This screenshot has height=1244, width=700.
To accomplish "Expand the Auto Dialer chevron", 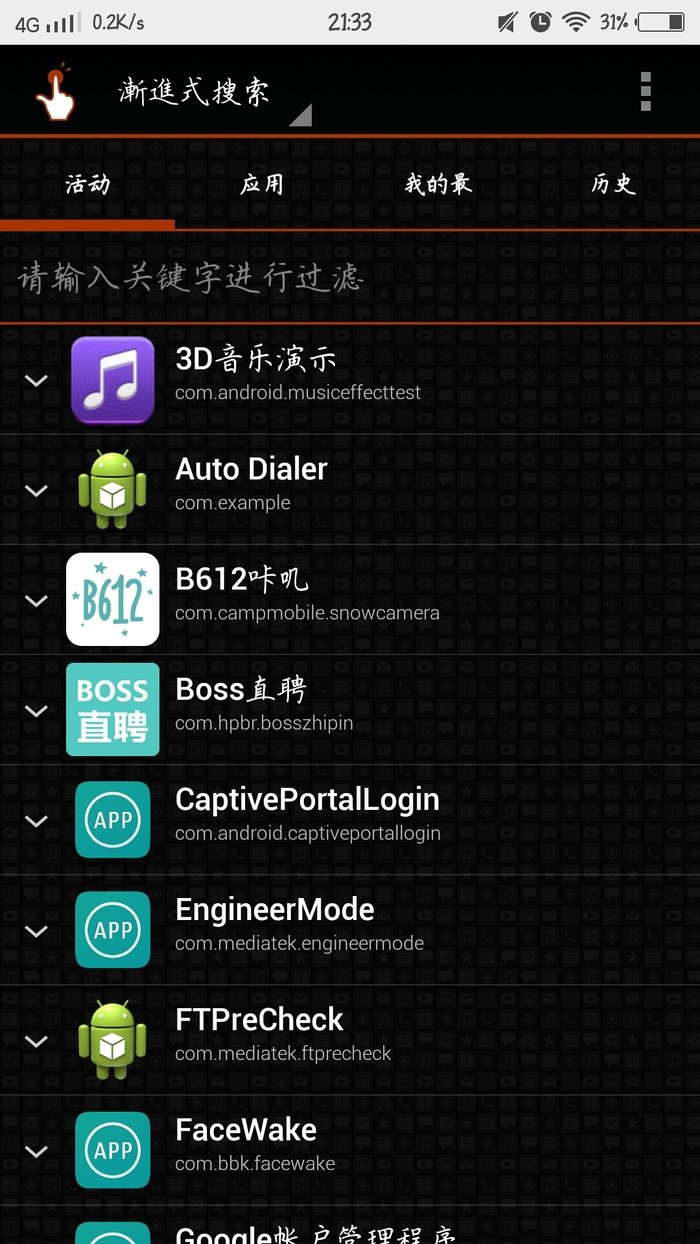I will pos(37,490).
